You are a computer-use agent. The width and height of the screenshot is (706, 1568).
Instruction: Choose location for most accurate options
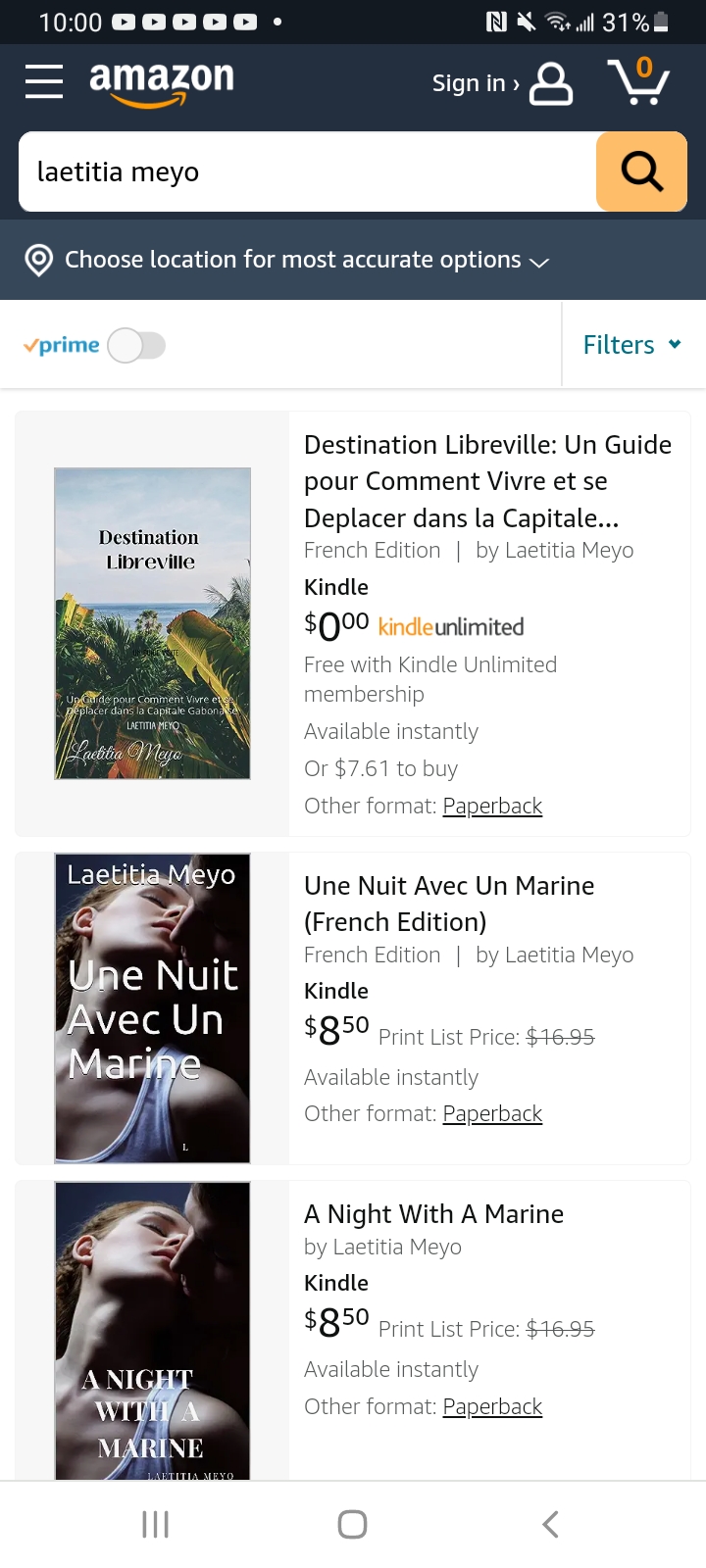tap(292, 260)
